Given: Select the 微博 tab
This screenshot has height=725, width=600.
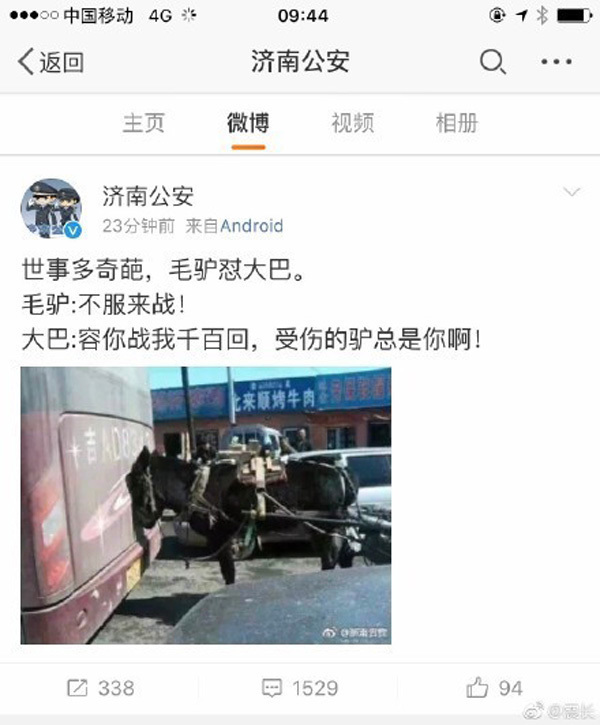Looking at the screenshot, I should click(x=247, y=123).
